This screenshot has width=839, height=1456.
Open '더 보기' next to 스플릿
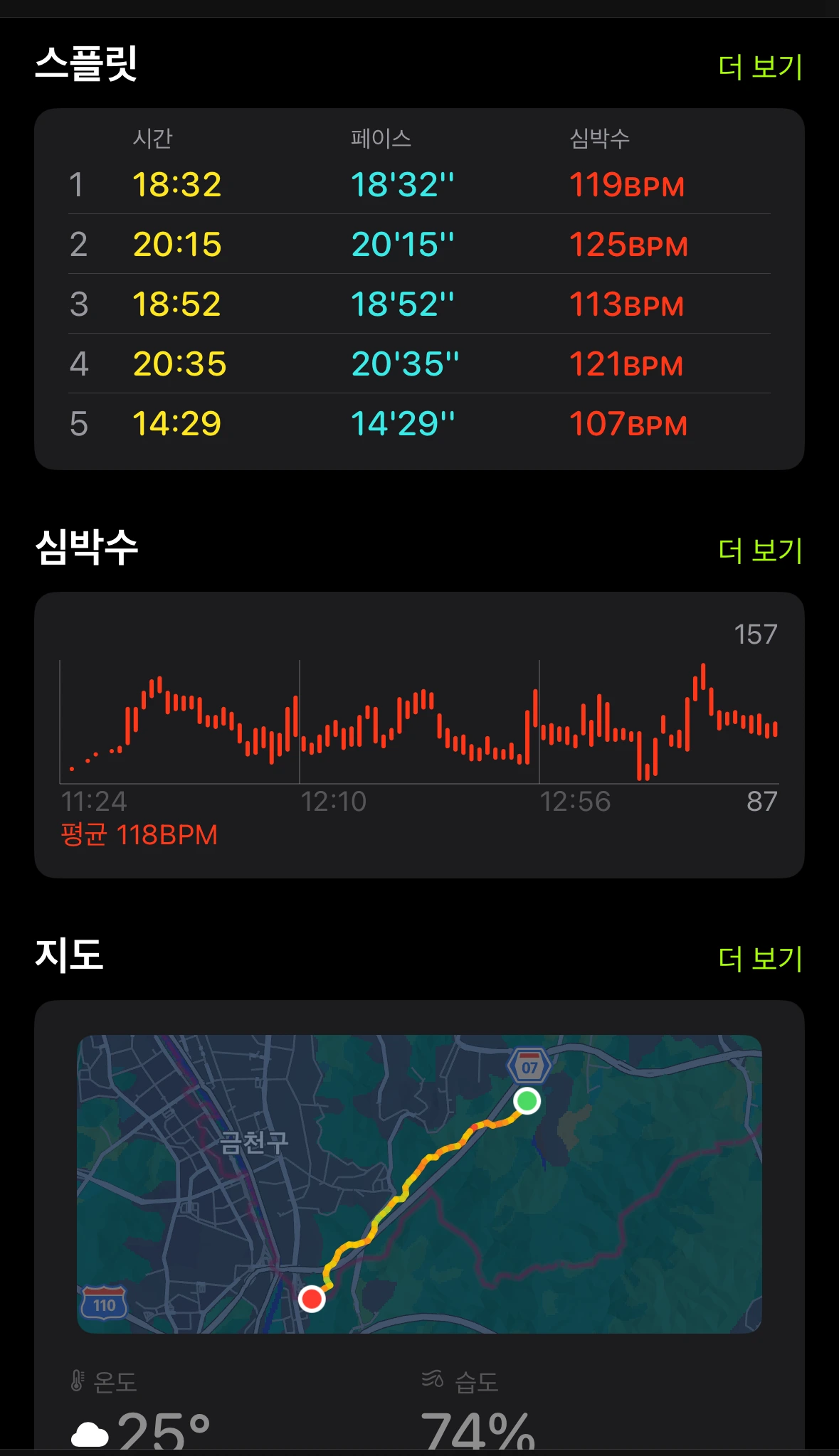[x=760, y=67]
